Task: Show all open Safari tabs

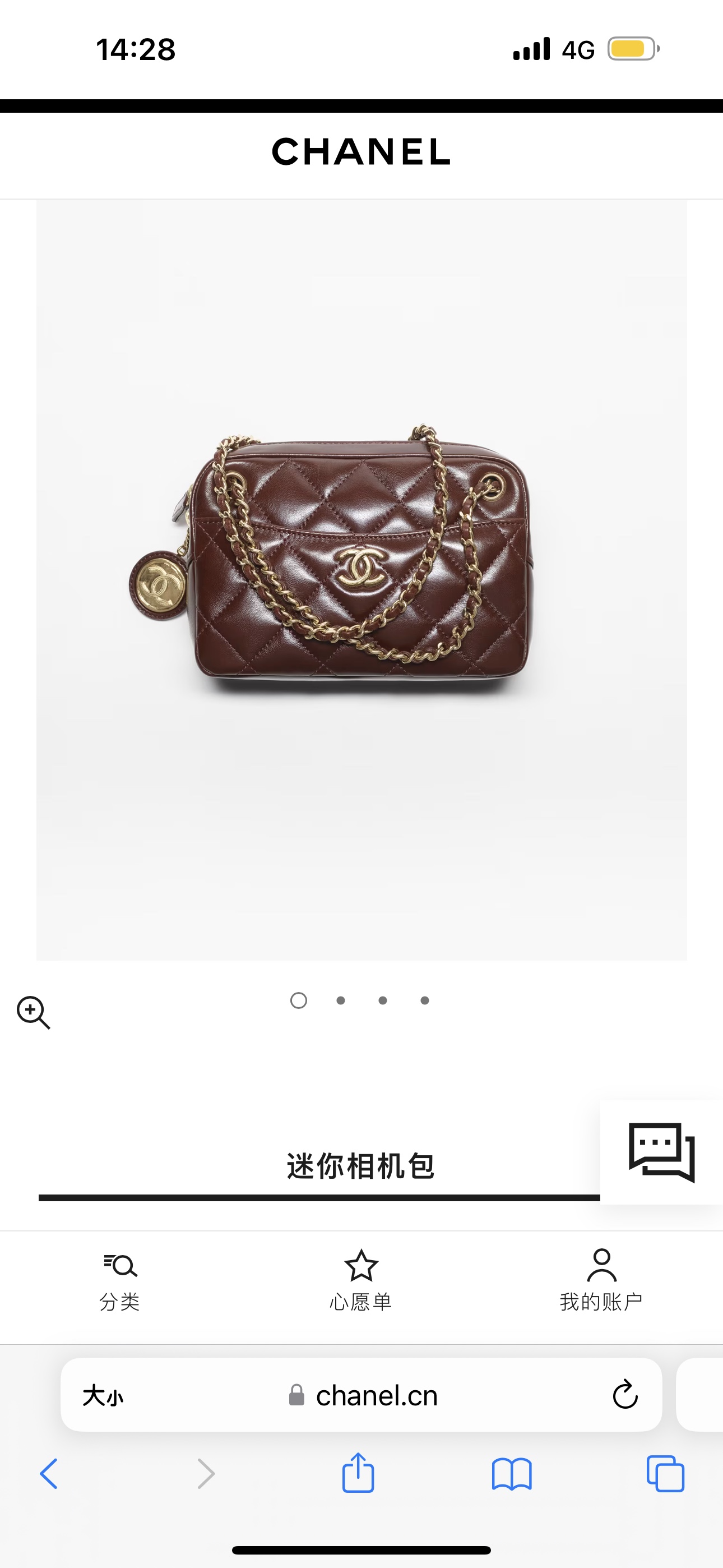Action: point(665,1474)
